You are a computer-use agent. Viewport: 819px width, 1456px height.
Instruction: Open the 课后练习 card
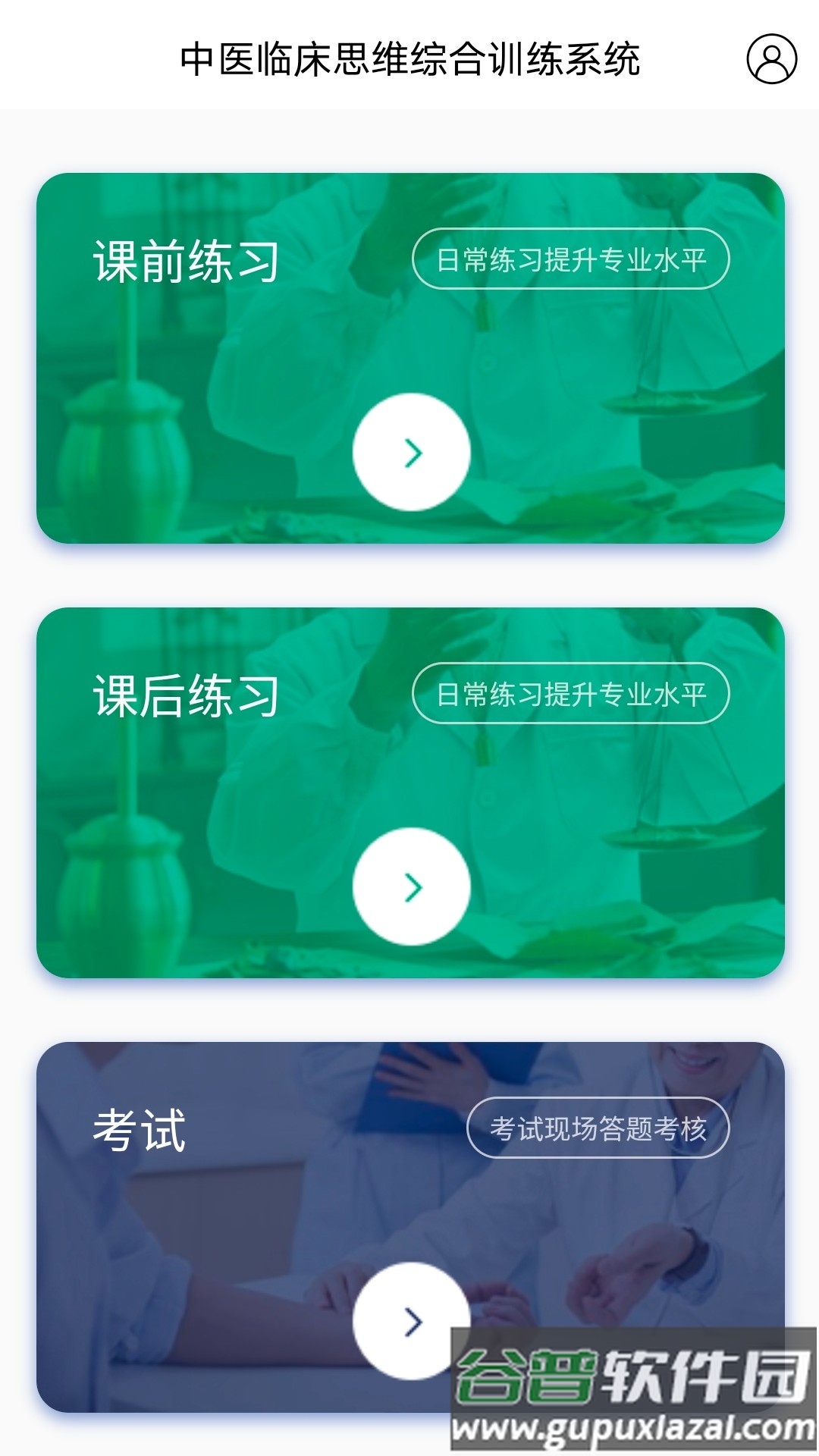coord(186,696)
